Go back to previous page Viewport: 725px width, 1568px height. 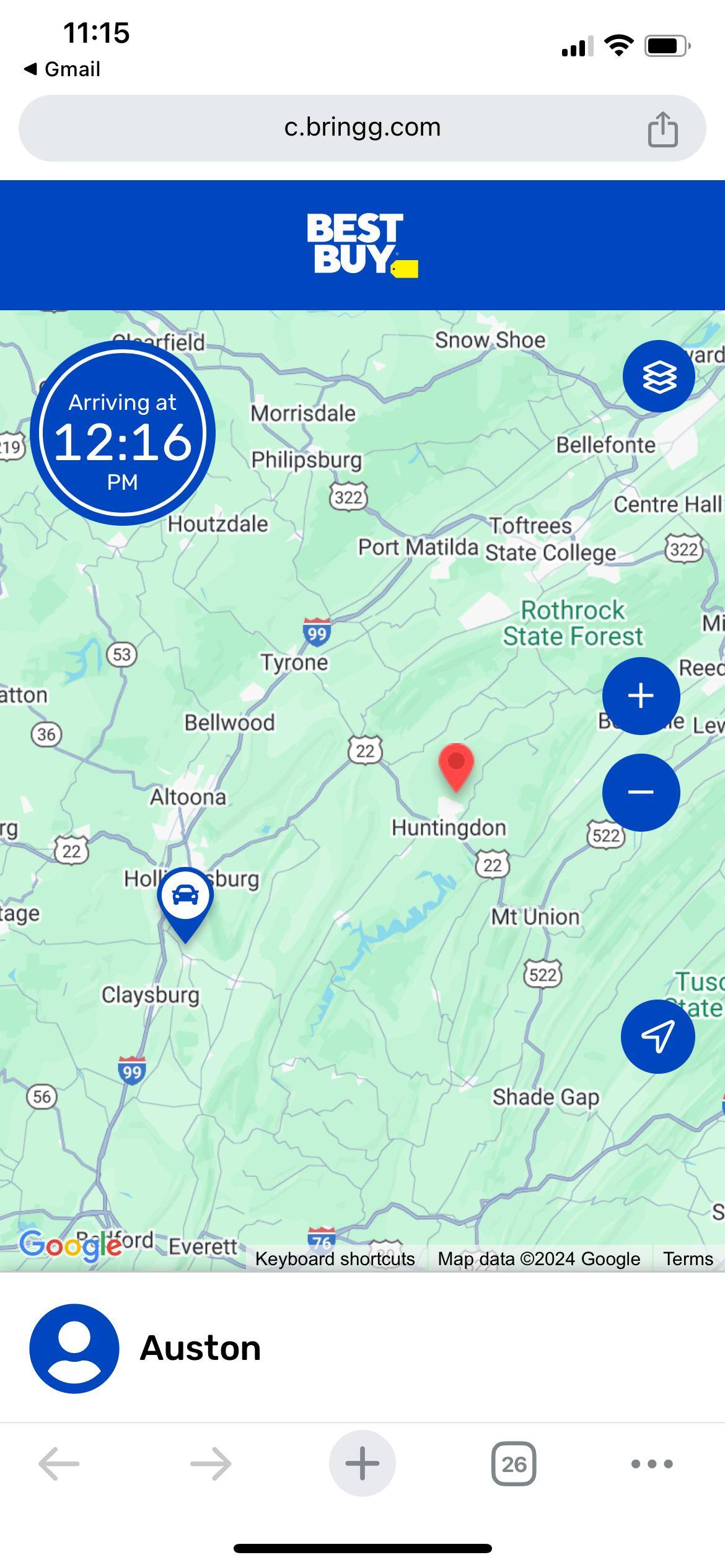59,1463
